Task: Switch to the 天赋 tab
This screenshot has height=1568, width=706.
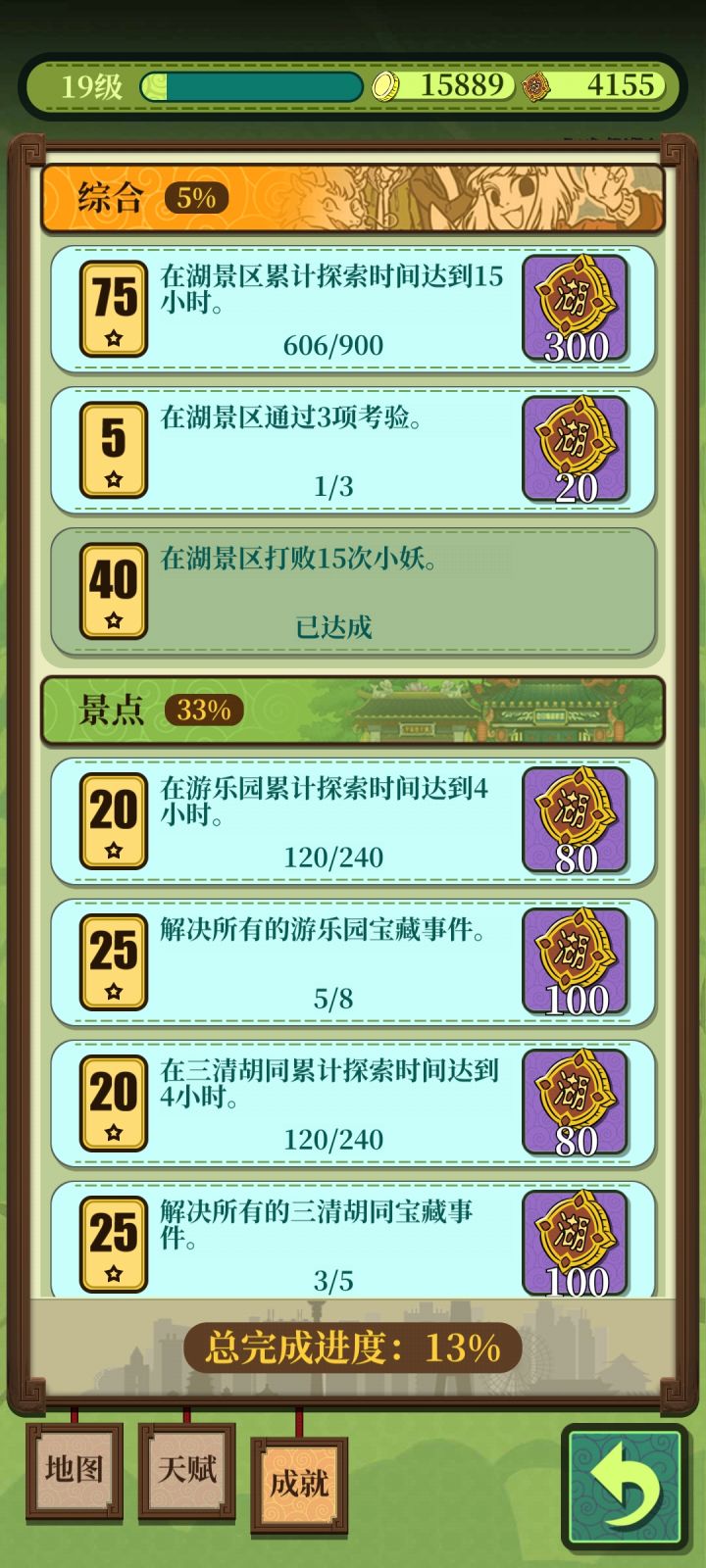Action: (x=188, y=1472)
